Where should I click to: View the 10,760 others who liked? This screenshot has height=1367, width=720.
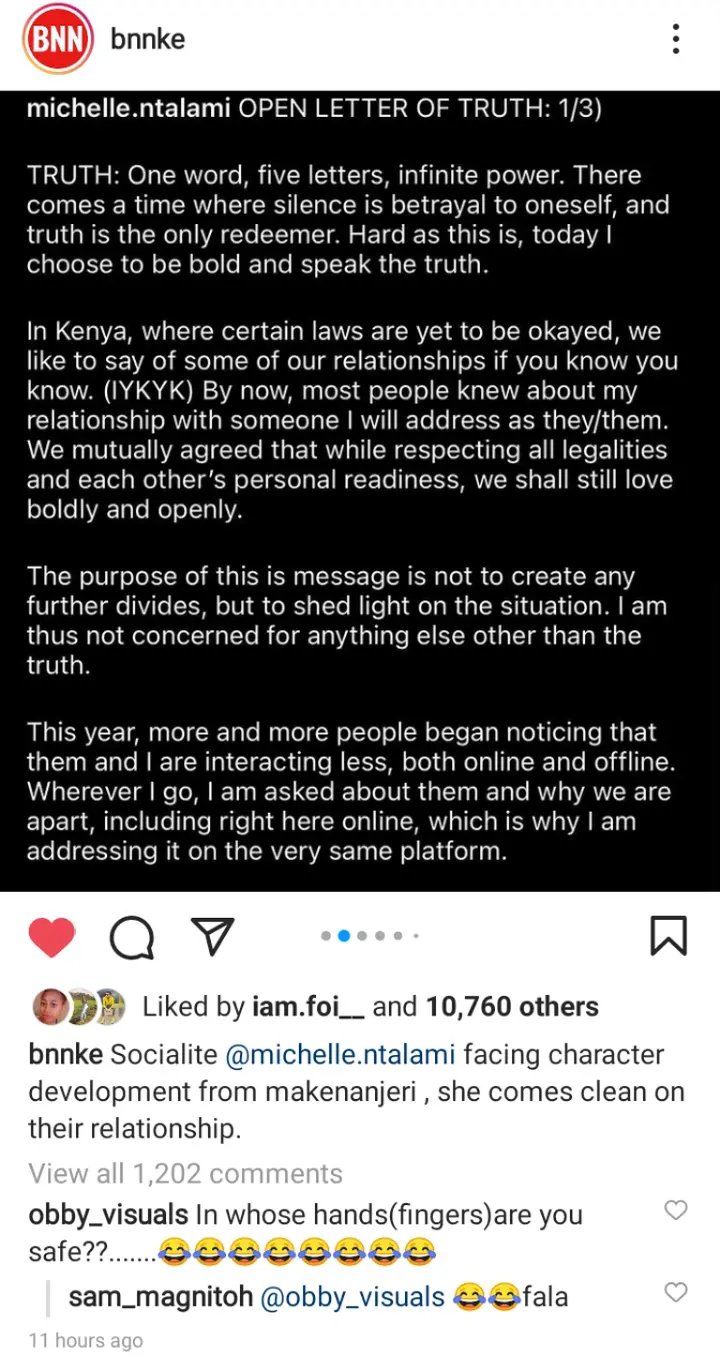click(x=512, y=1006)
